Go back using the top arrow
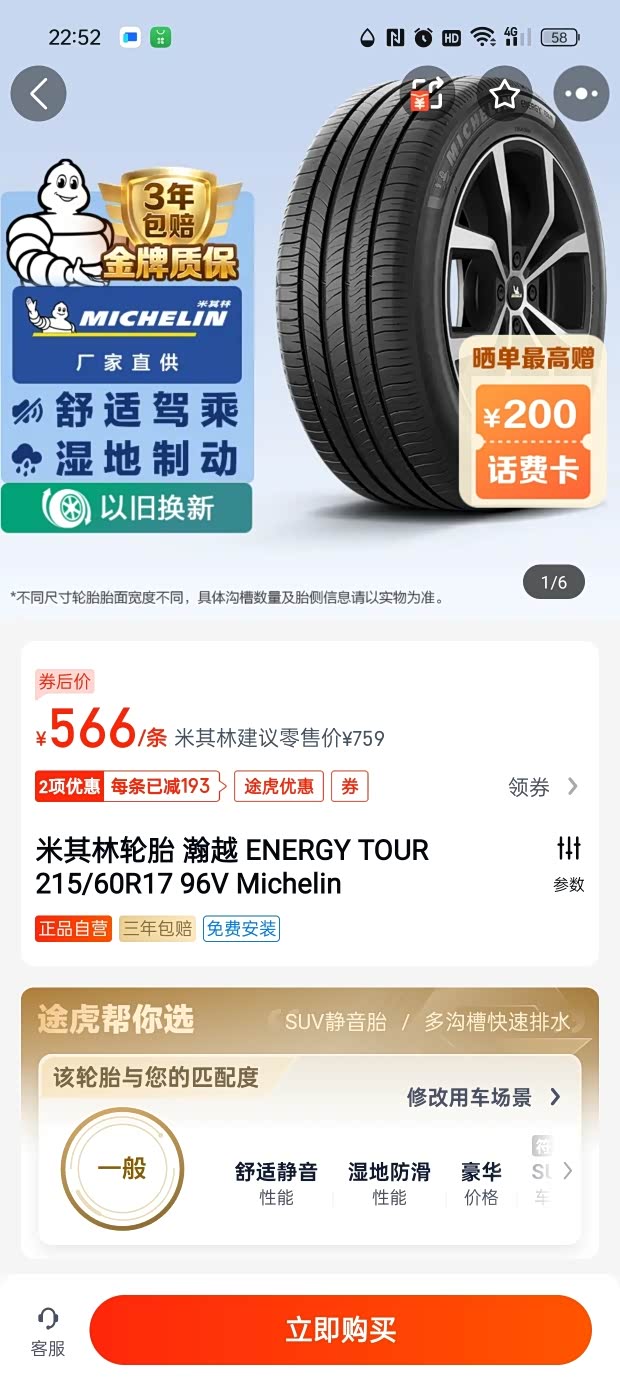Viewport: 620px width, 1386px height. point(38,94)
